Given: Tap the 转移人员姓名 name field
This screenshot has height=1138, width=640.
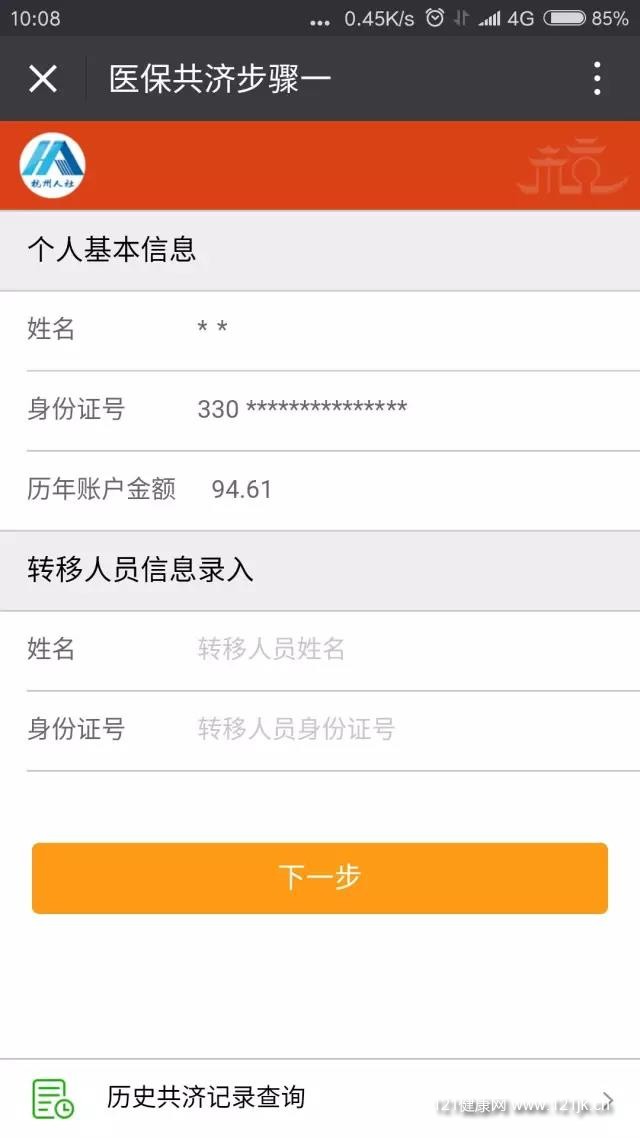Looking at the screenshot, I should (406, 649).
